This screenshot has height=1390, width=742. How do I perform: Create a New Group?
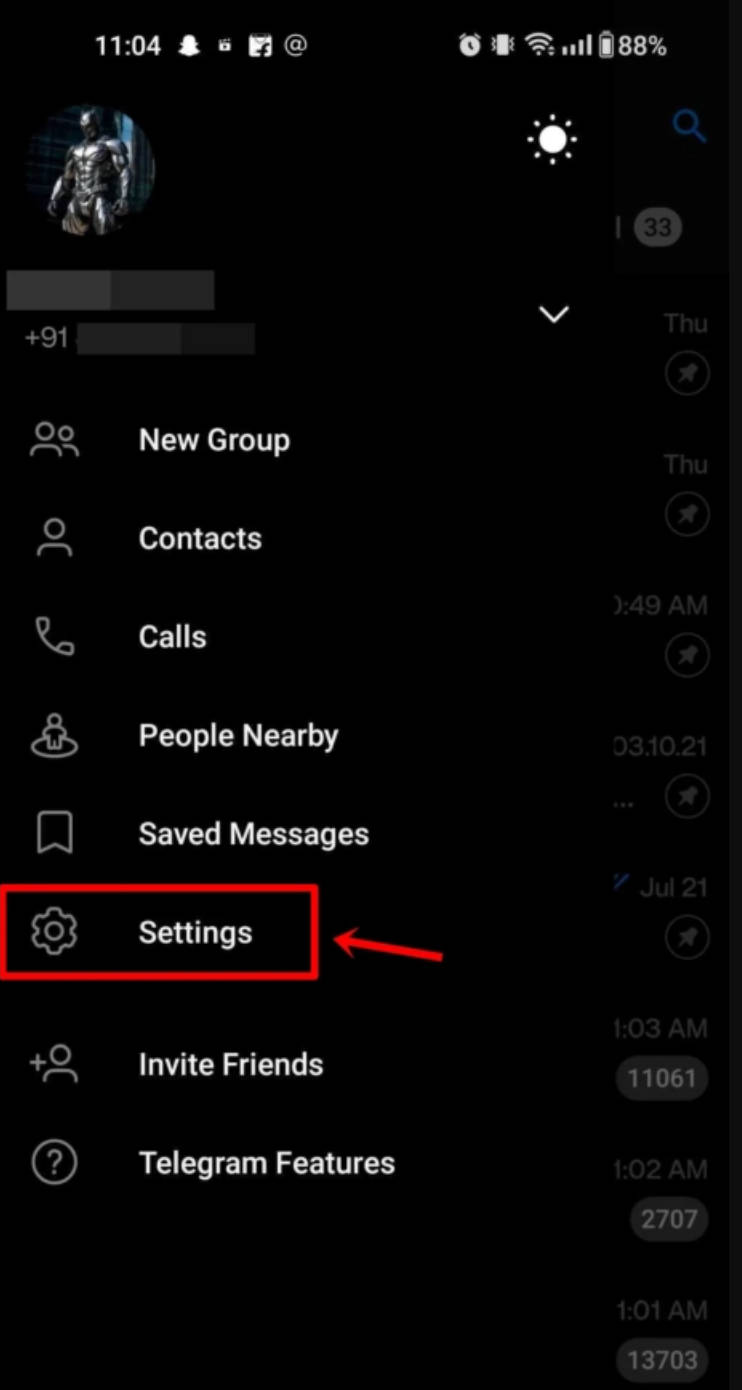point(213,440)
